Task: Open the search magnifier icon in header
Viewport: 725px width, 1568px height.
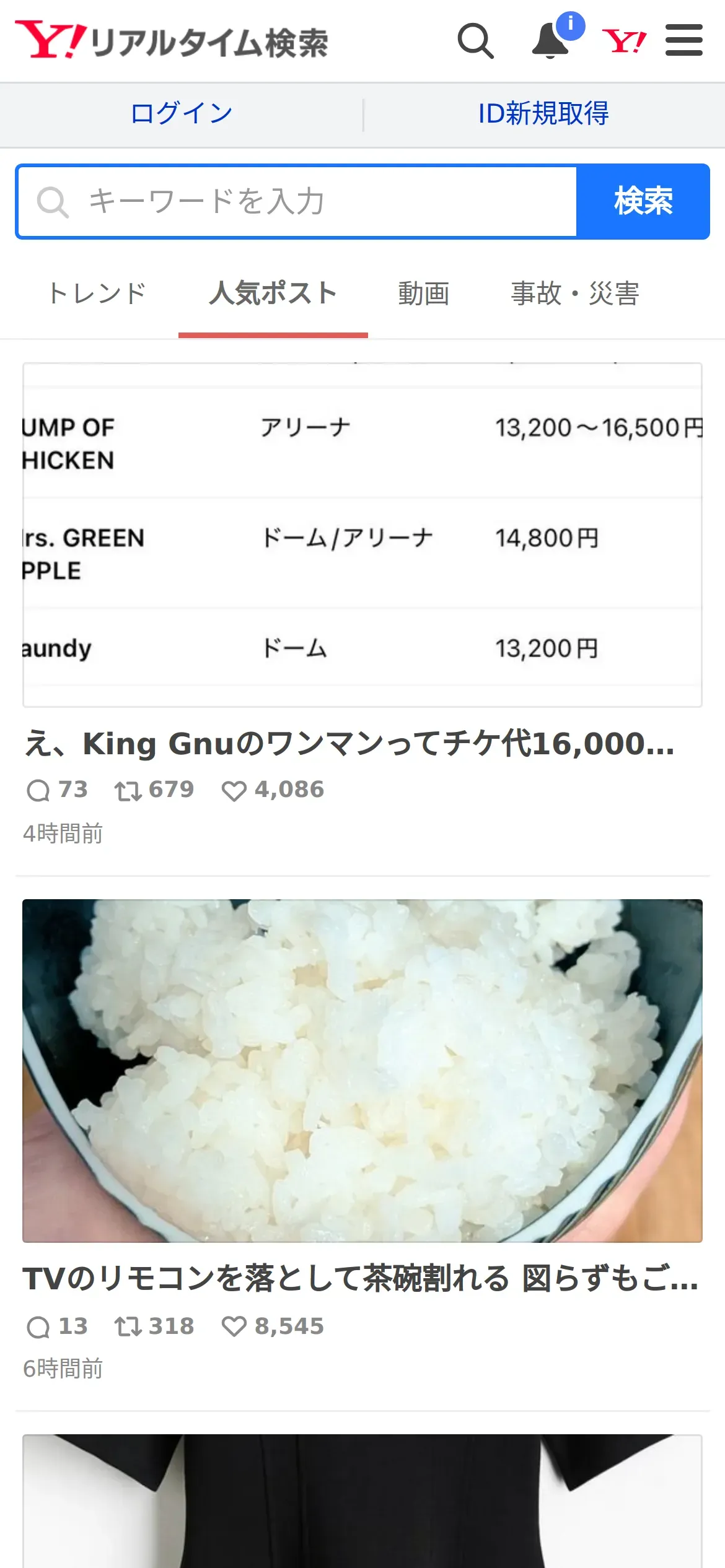Action: point(475,41)
